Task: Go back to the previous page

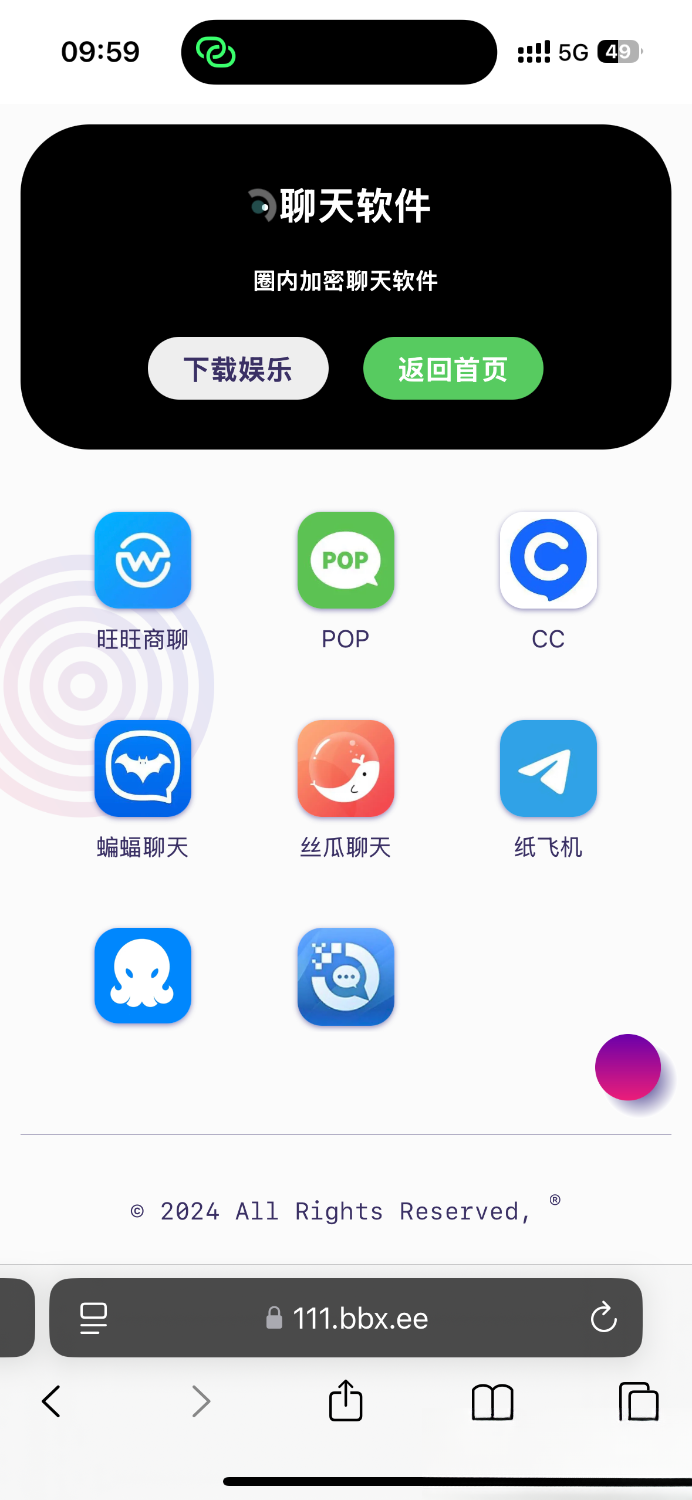Action: pos(52,1401)
